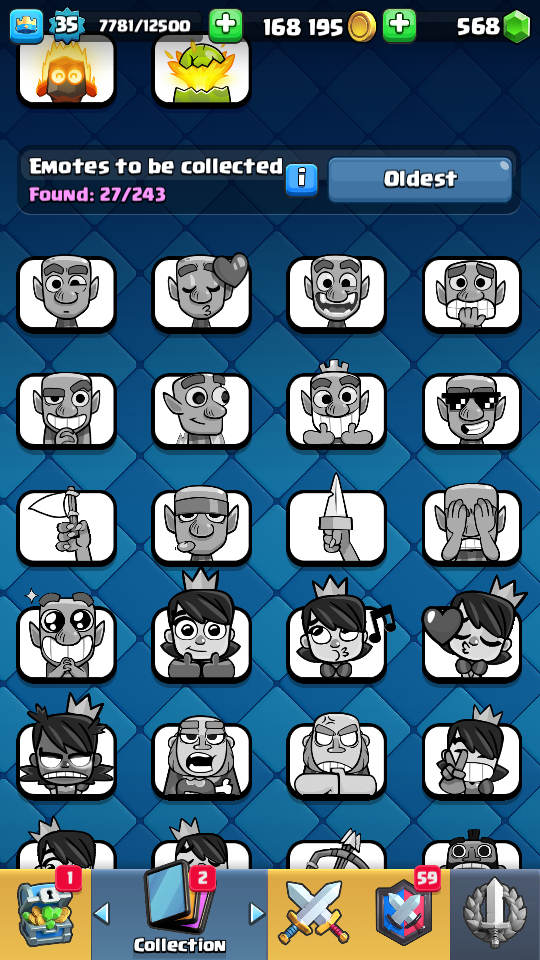
Task: View the princess whistling music note emote
Action: click(x=337, y=637)
